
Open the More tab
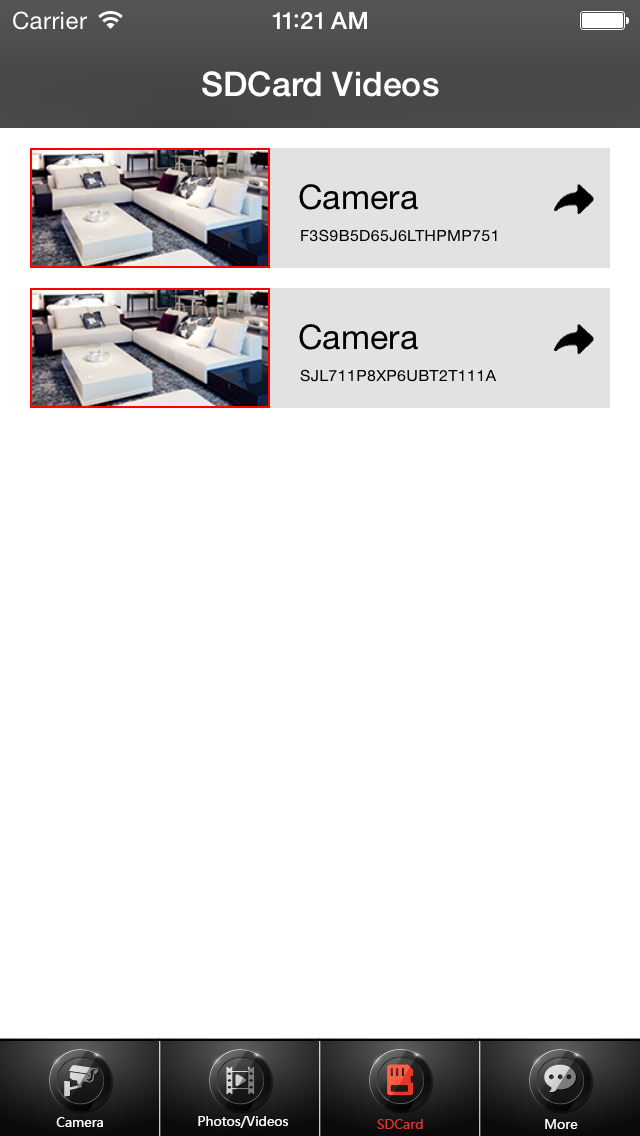pyautogui.click(x=560, y=1088)
